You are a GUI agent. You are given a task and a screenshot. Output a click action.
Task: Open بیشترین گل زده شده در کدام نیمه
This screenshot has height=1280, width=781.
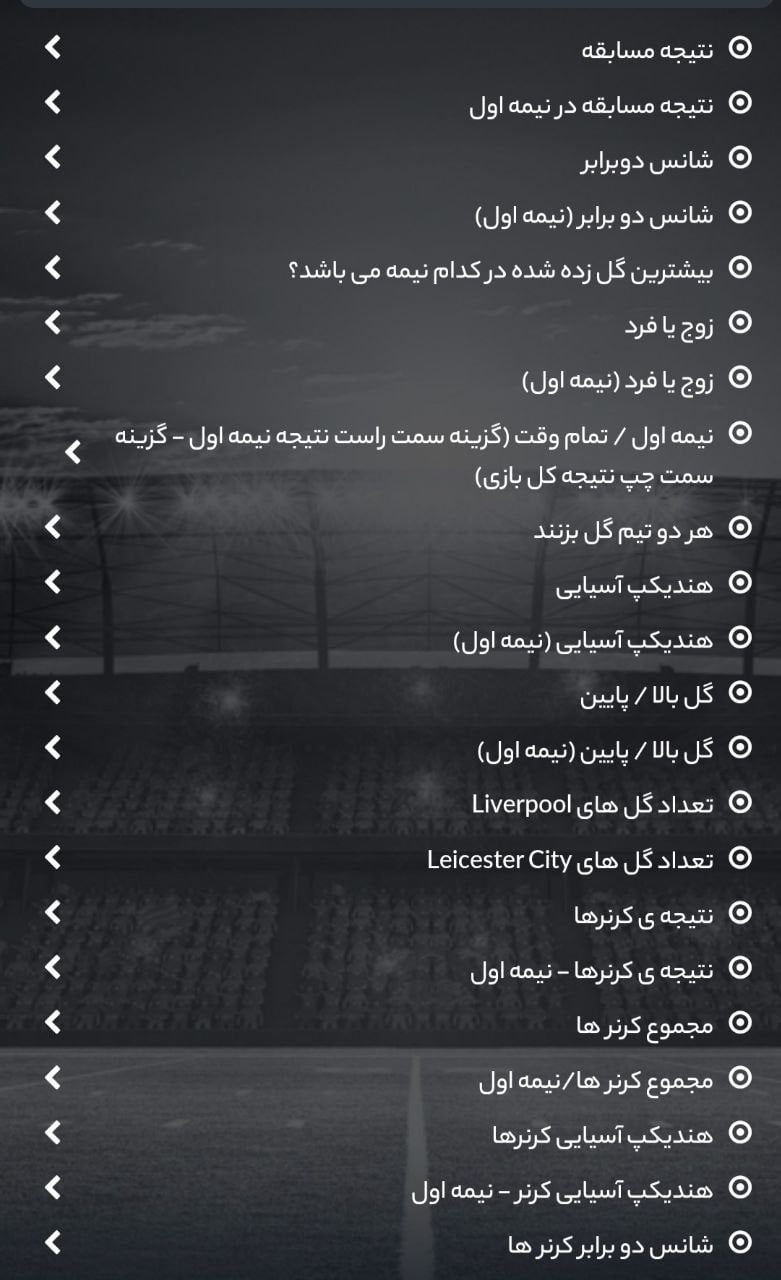click(500, 268)
